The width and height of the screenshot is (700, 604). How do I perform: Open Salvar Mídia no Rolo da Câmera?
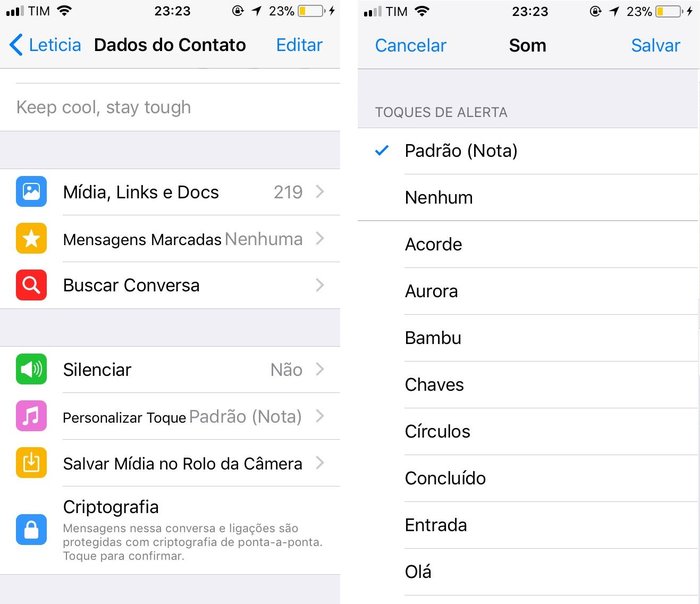(x=170, y=463)
